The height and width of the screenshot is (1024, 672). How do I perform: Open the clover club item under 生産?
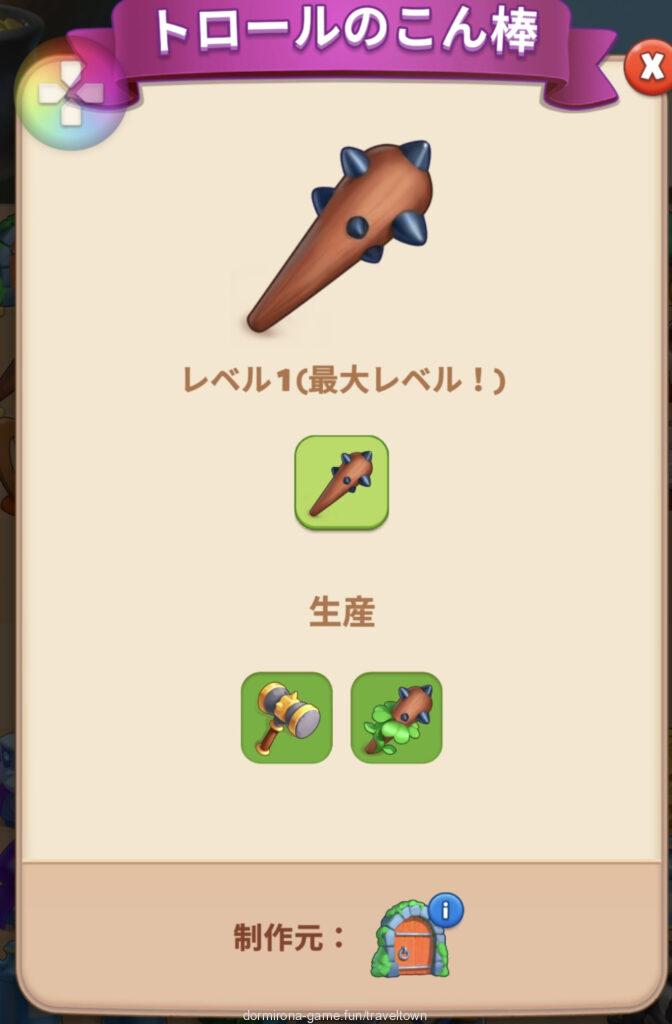tap(396, 717)
